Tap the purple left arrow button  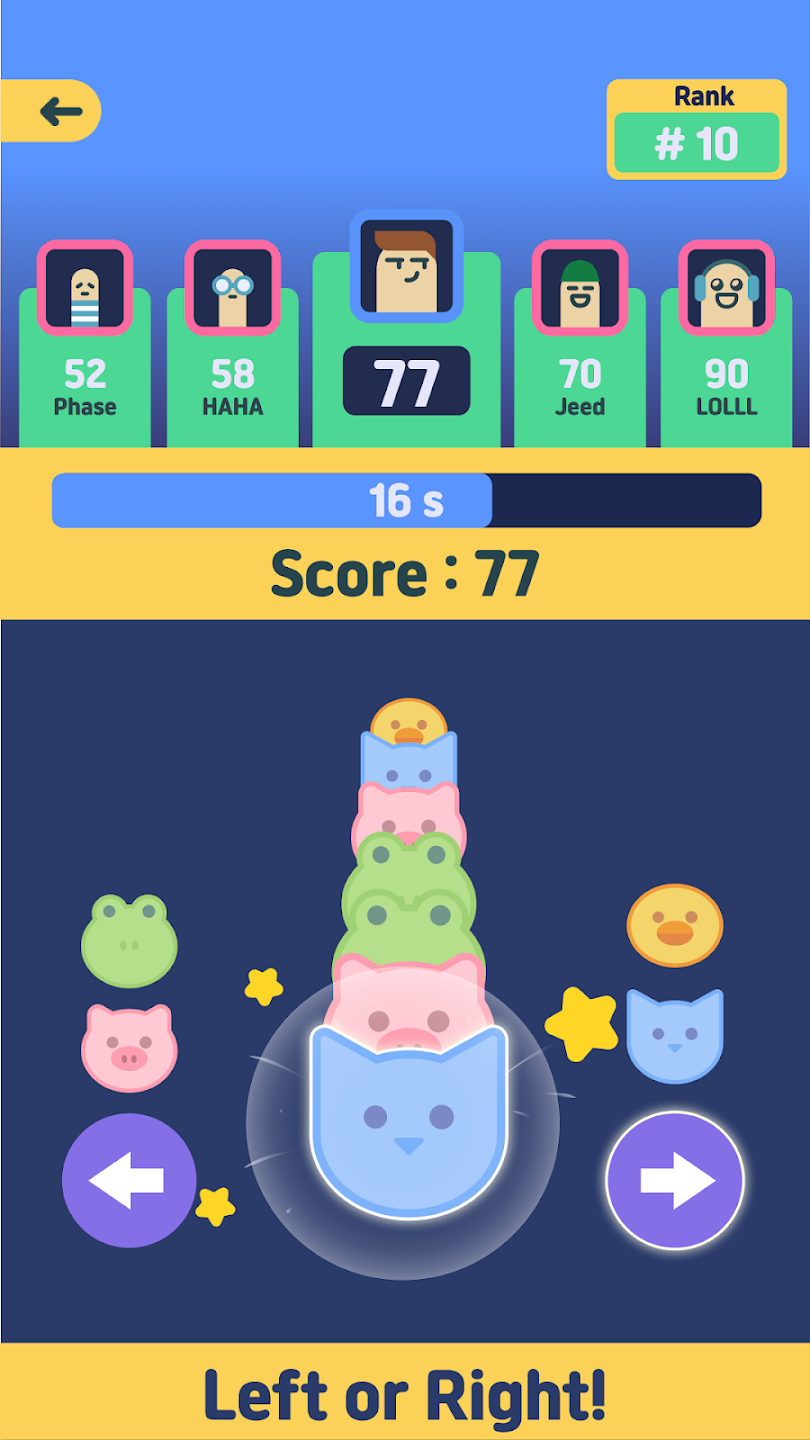coord(129,1181)
